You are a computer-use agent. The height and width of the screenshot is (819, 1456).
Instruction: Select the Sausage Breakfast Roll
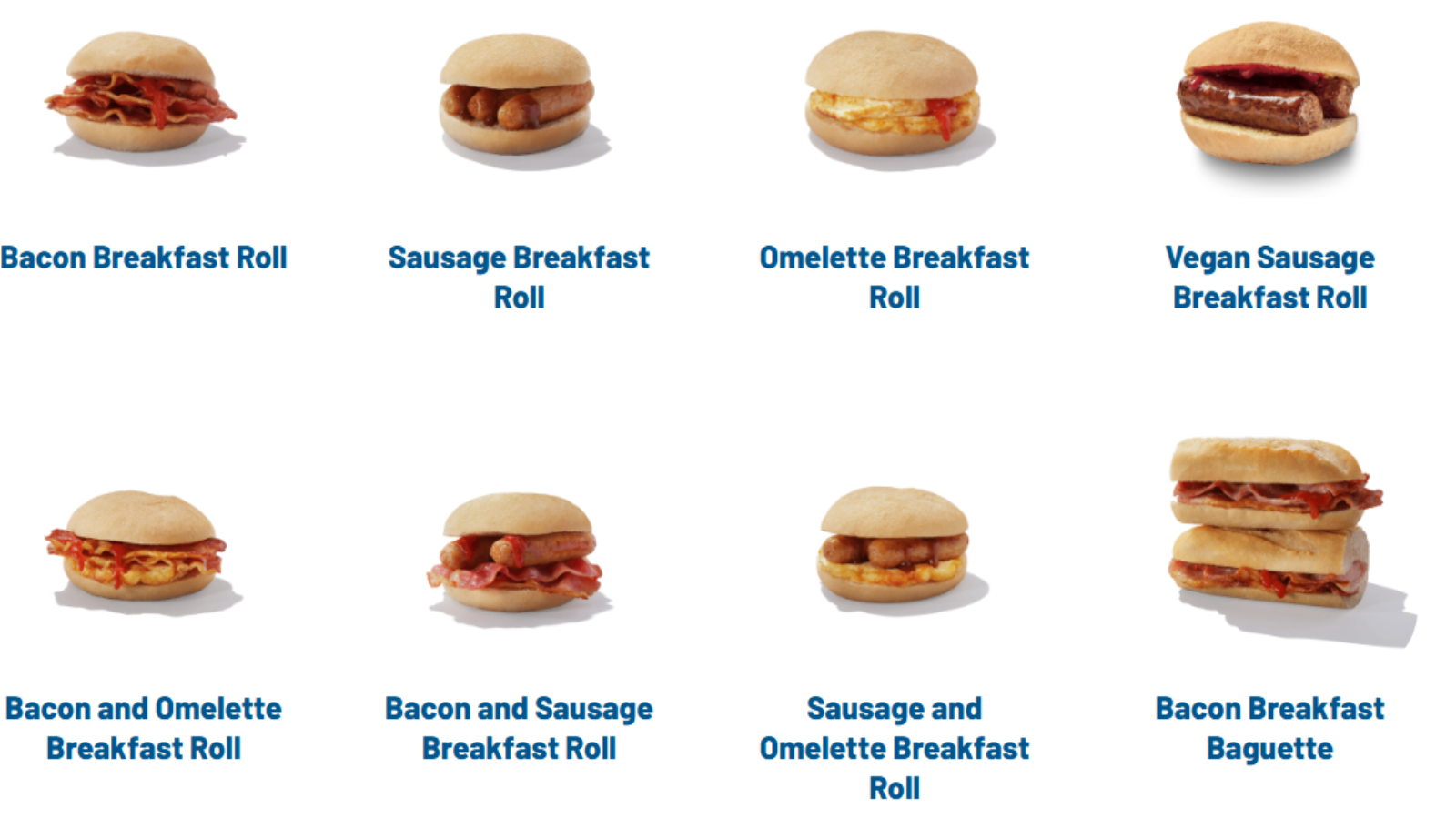[519, 277]
